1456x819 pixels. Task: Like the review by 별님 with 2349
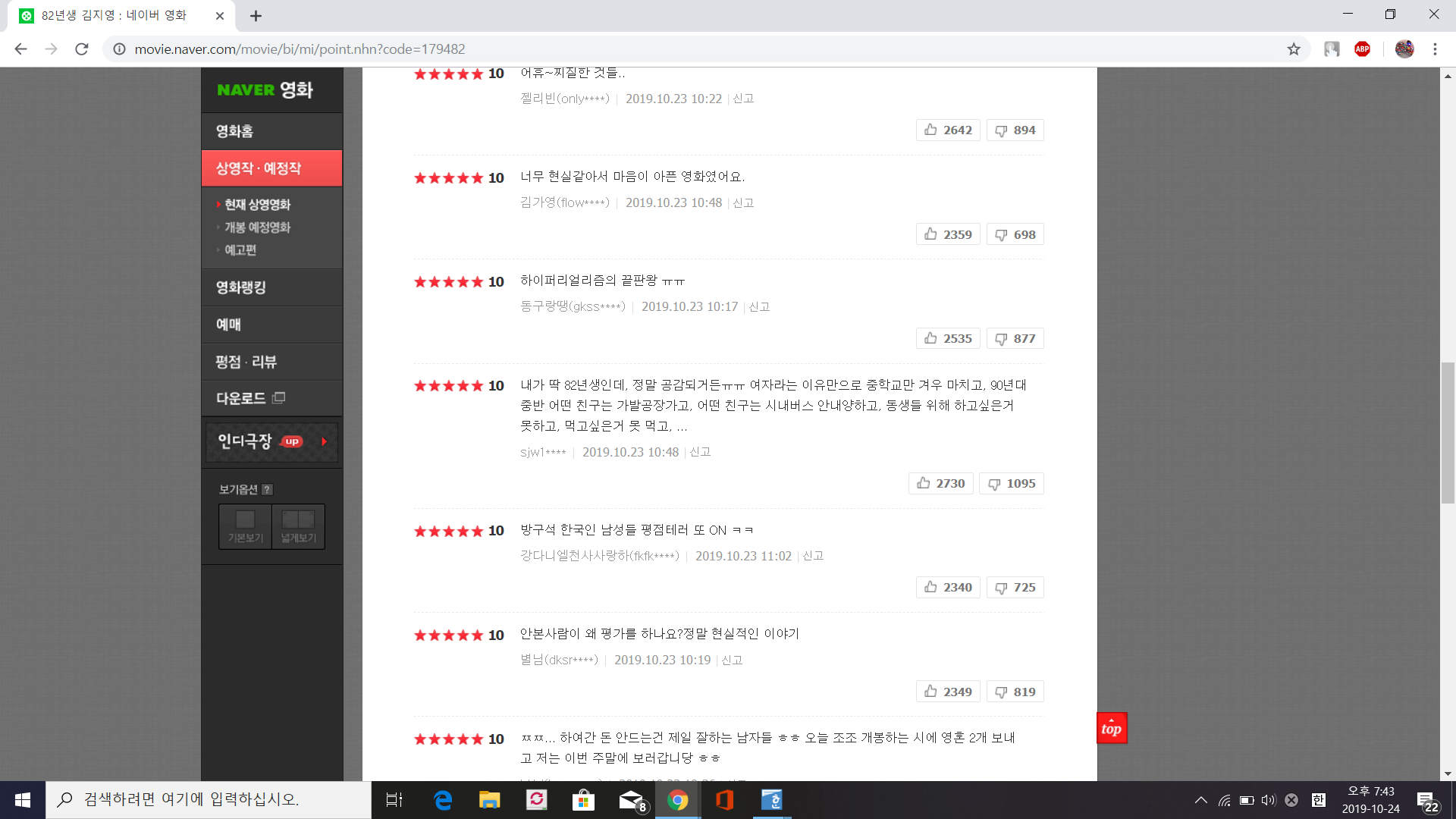tap(948, 692)
